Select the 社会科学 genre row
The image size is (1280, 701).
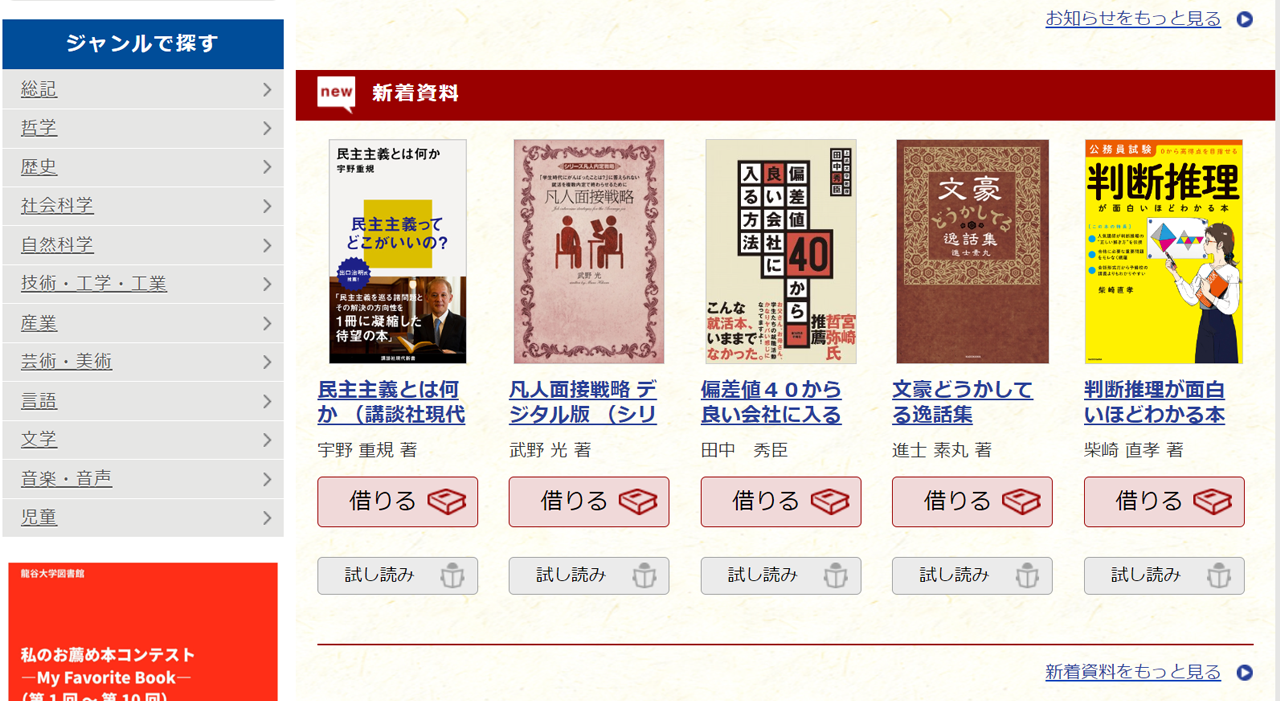pos(142,206)
